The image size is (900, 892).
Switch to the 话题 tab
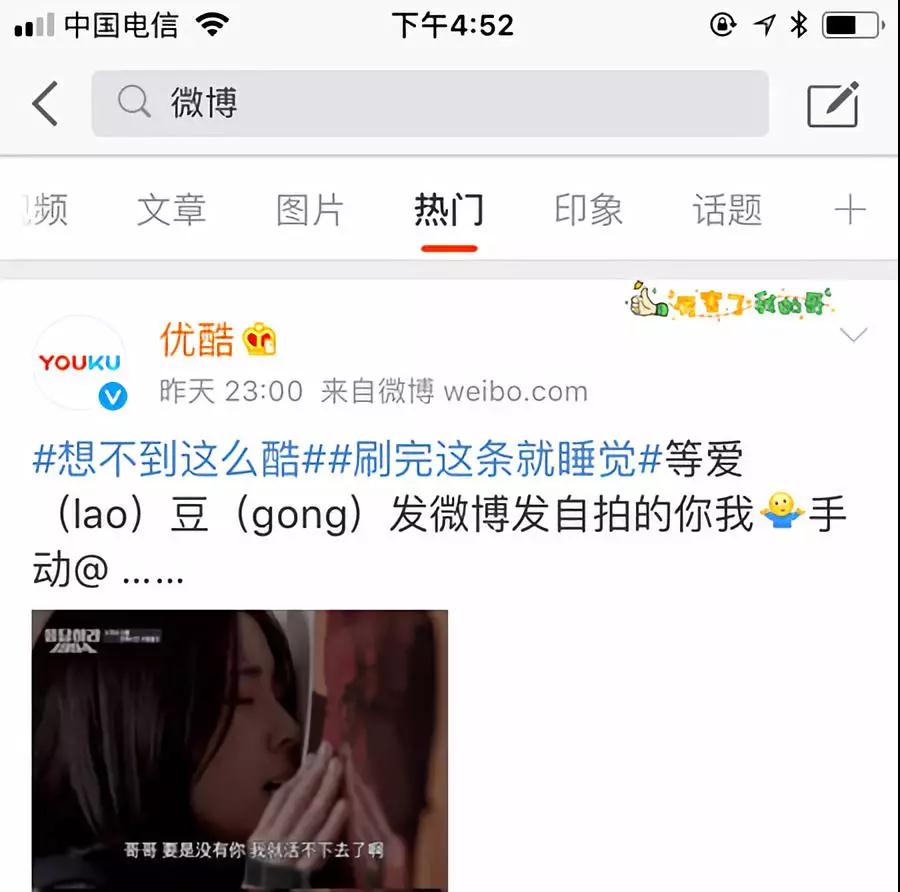tap(727, 210)
